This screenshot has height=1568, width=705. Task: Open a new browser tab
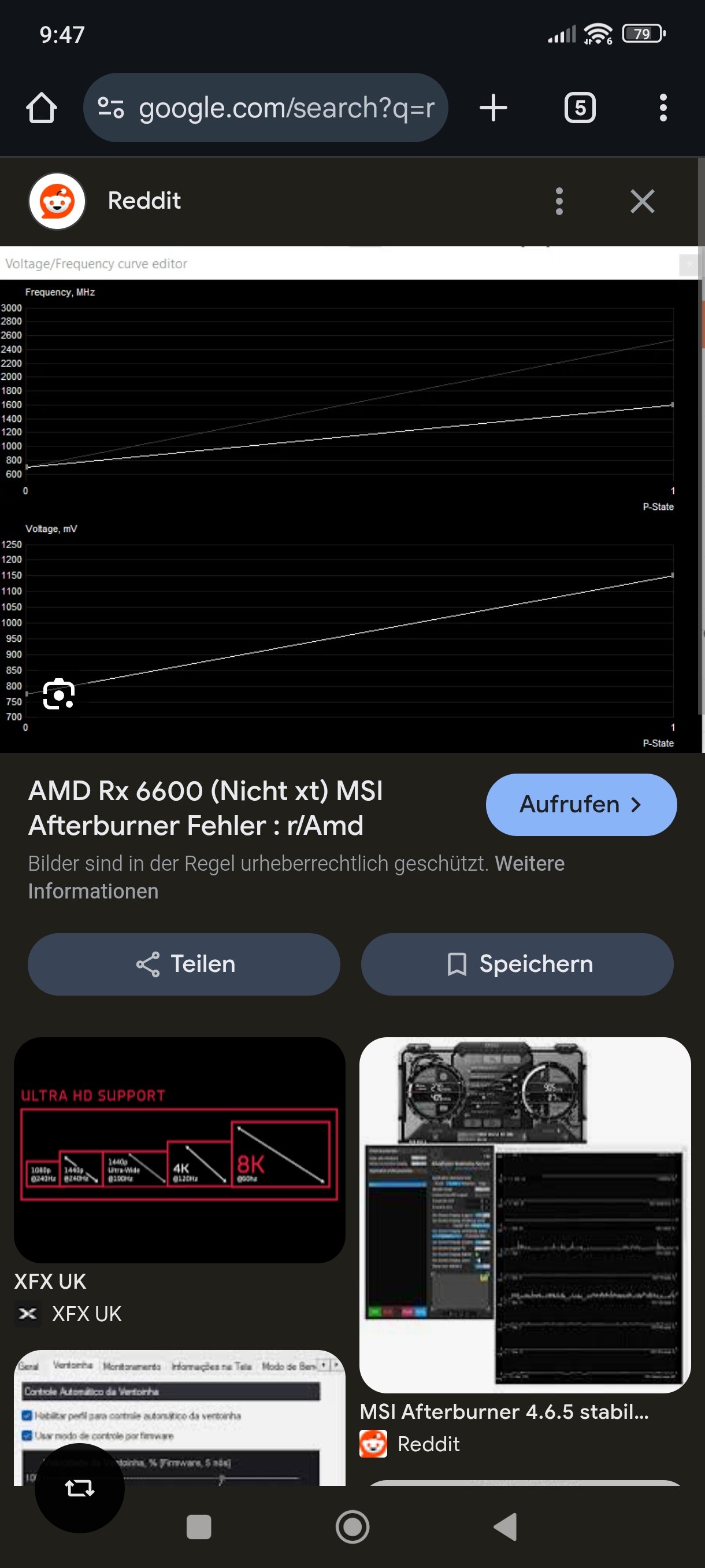(x=493, y=108)
